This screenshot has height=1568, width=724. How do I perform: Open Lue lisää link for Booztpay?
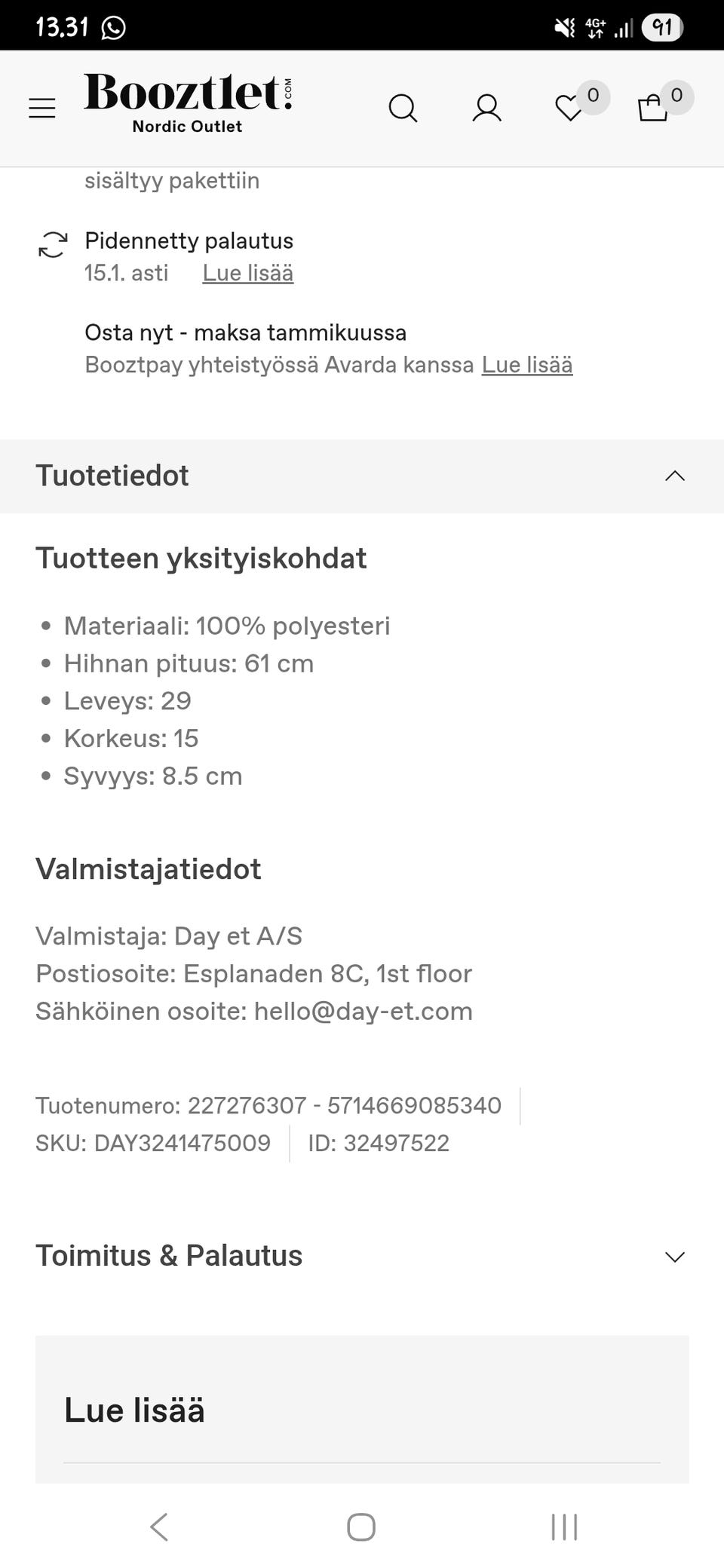tap(527, 365)
